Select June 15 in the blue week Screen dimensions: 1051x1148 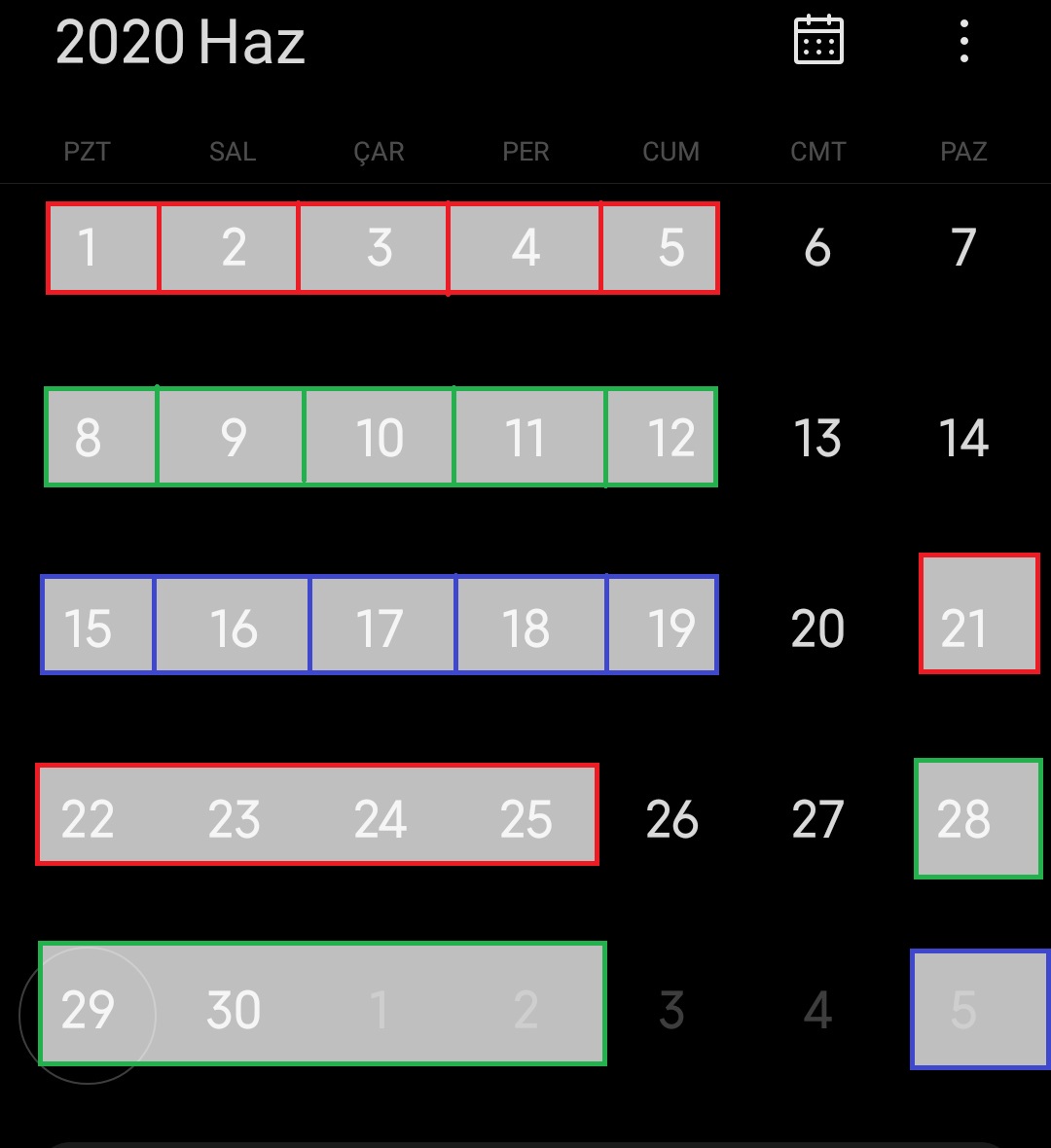coord(89,626)
